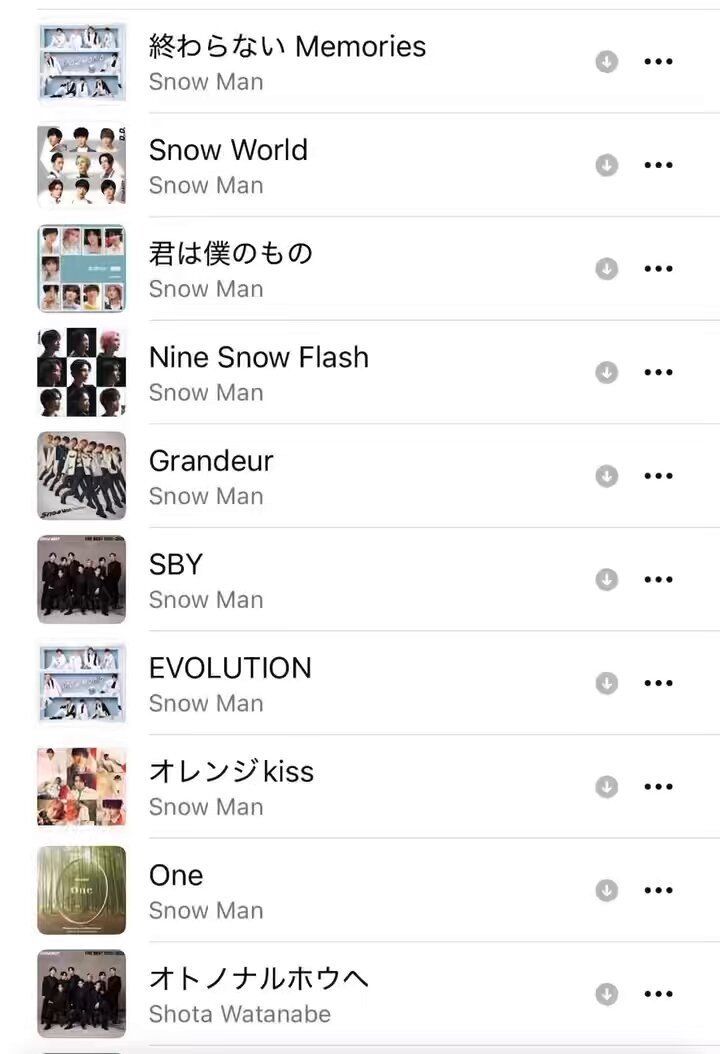Open the track One
This screenshot has width=720, height=1054.
point(176,875)
